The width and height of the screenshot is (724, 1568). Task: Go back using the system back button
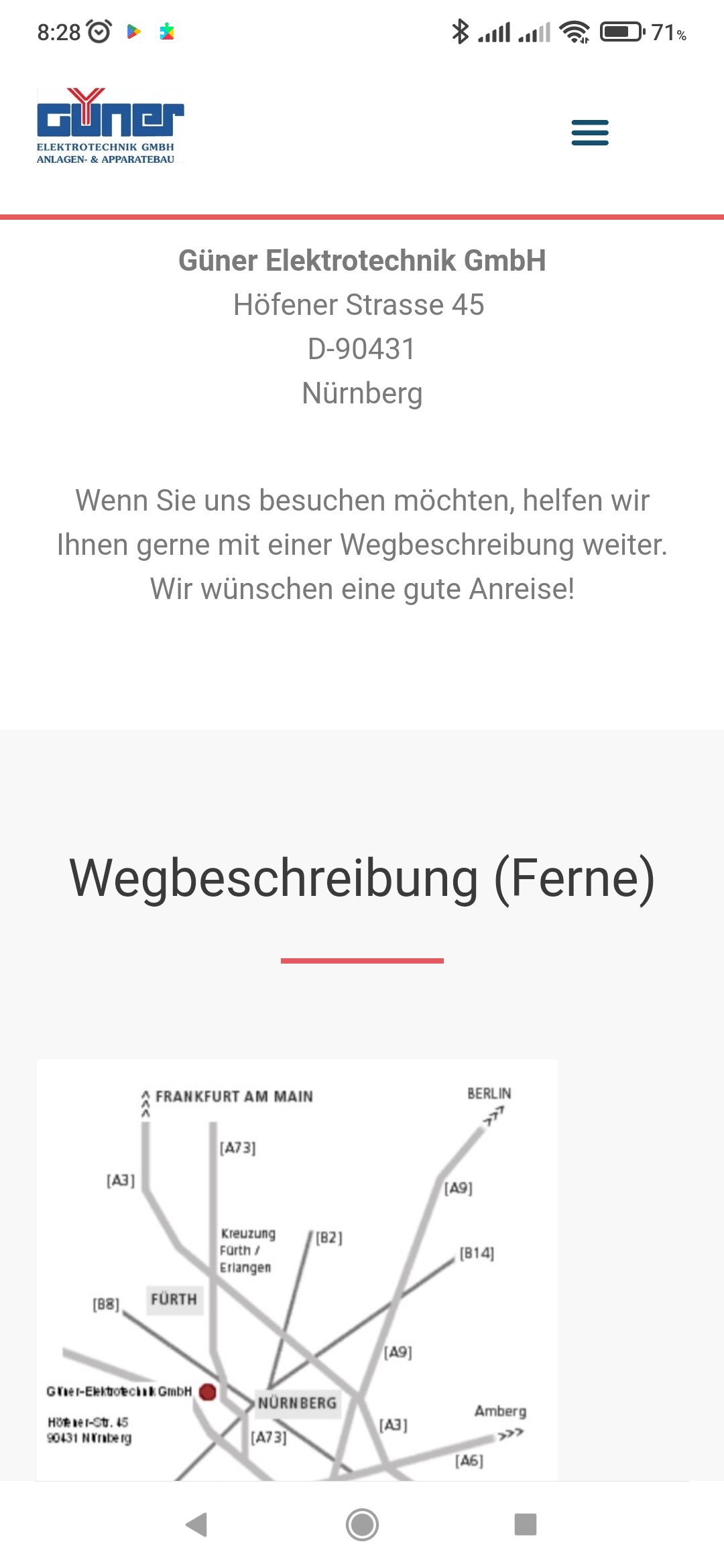tap(196, 1524)
